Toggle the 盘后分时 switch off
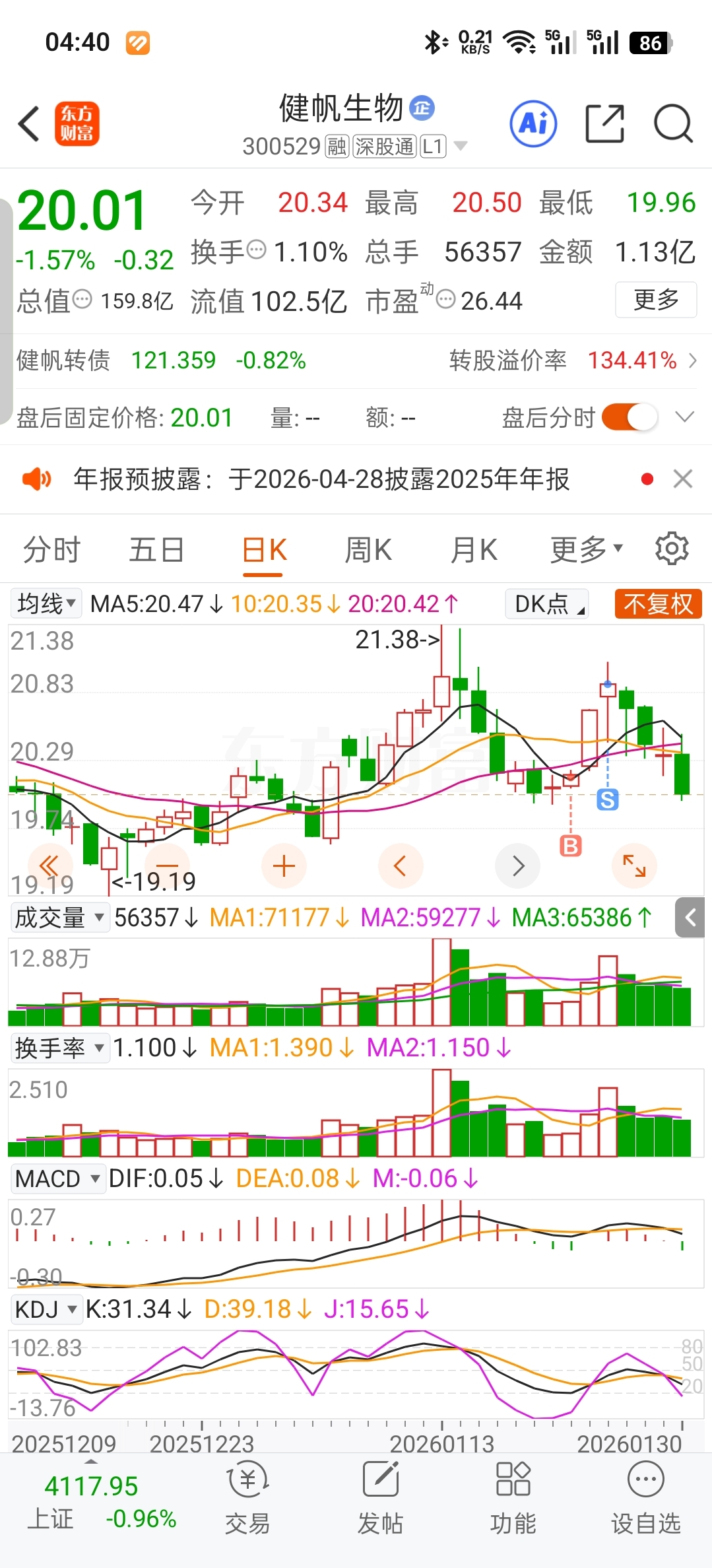The image size is (712, 1568). (x=630, y=417)
